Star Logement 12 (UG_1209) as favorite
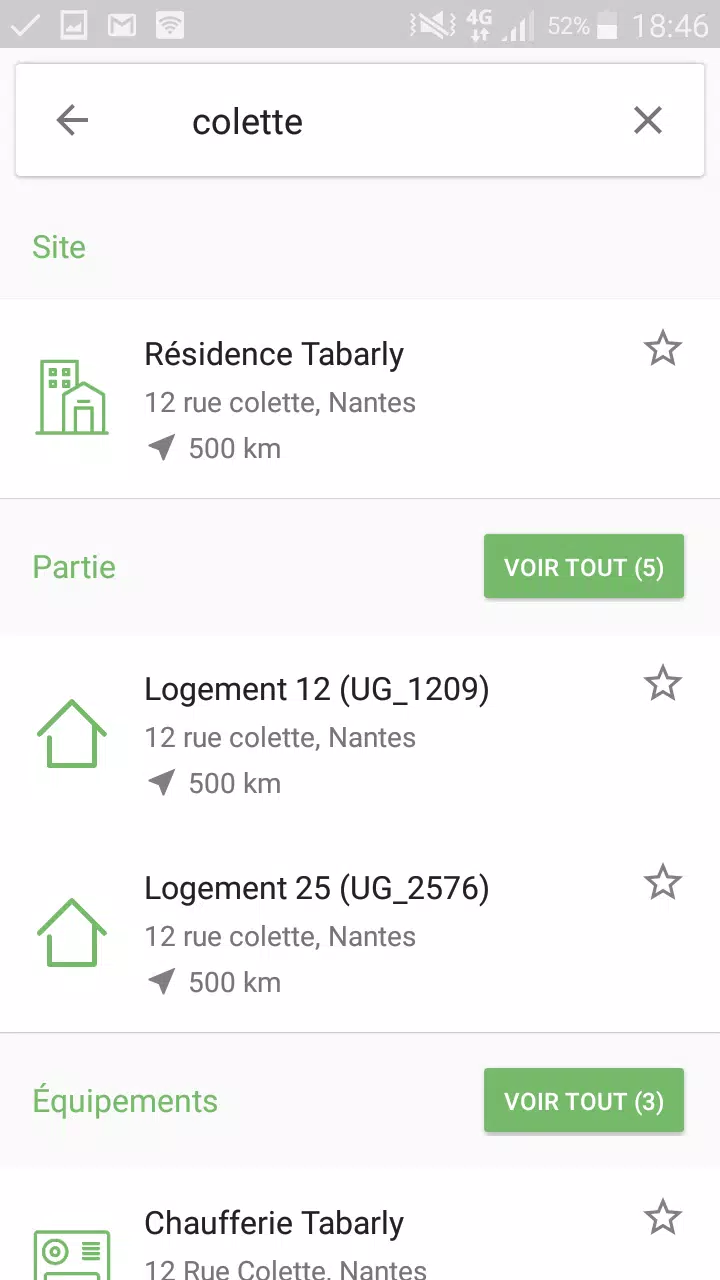720x1280 pixels. pyautogui.click(x=662, y=685)
